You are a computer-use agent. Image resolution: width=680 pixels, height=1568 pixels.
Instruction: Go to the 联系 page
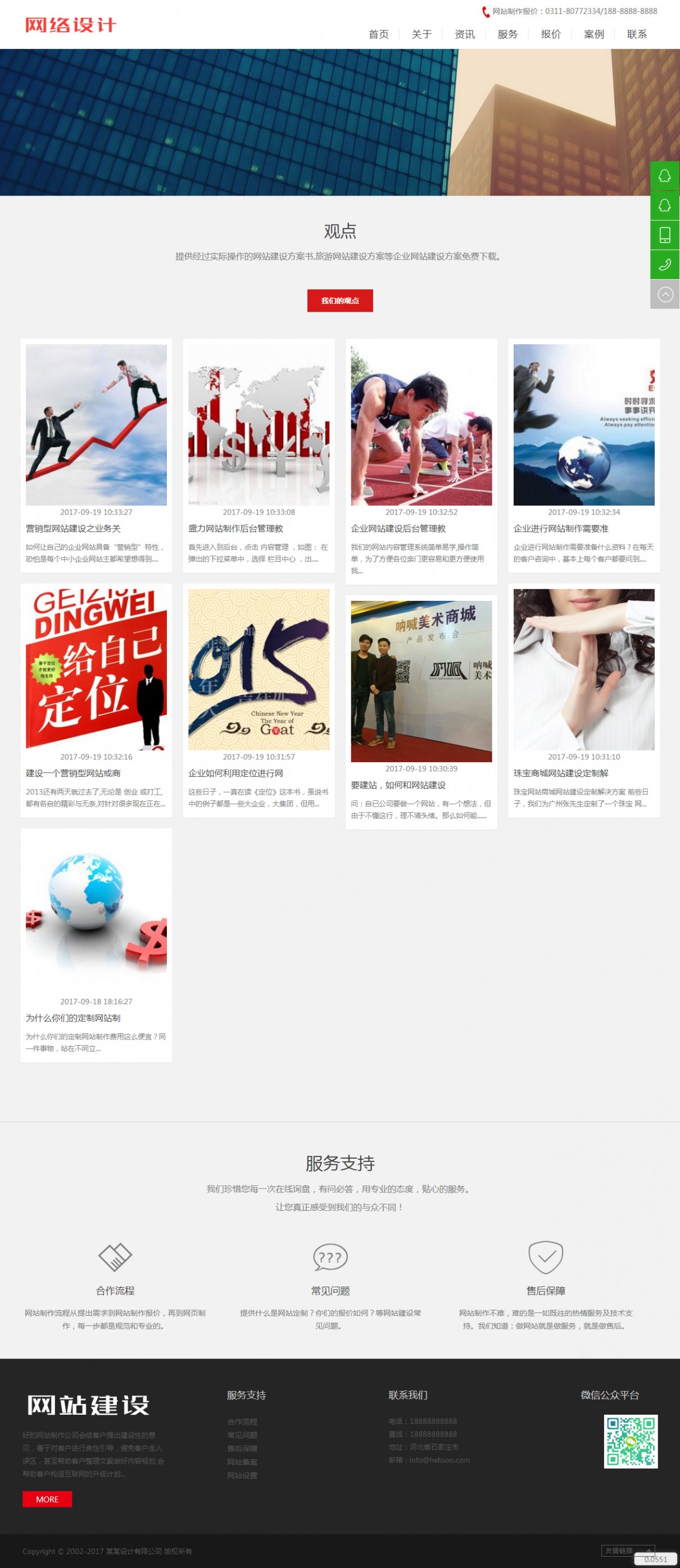pyautogui.click(x=637, y=34)
